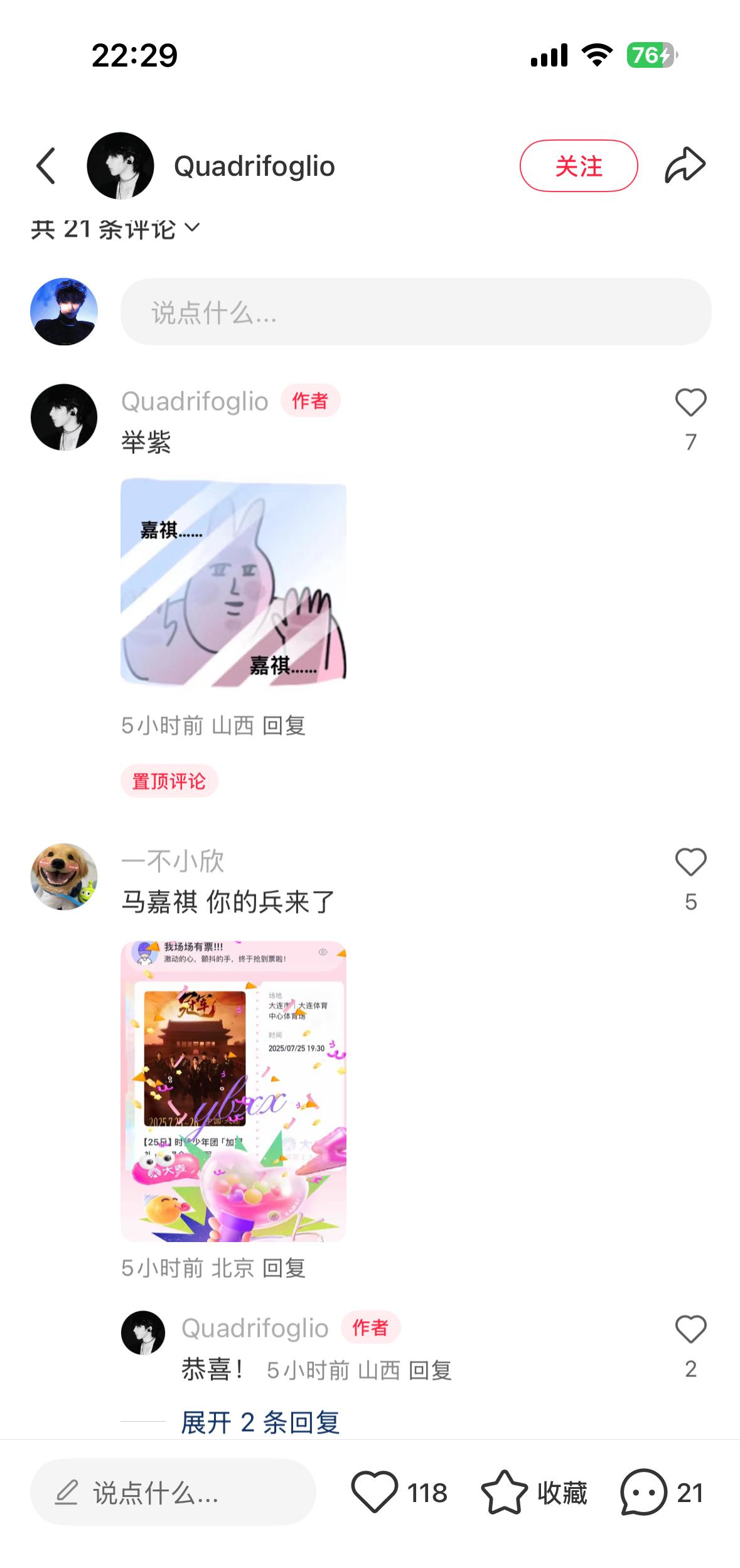The width and height of the screenshot is (740, 1568).
Task: Open 一不小欣's profile avatar
Action: click(x=64, y=877)
